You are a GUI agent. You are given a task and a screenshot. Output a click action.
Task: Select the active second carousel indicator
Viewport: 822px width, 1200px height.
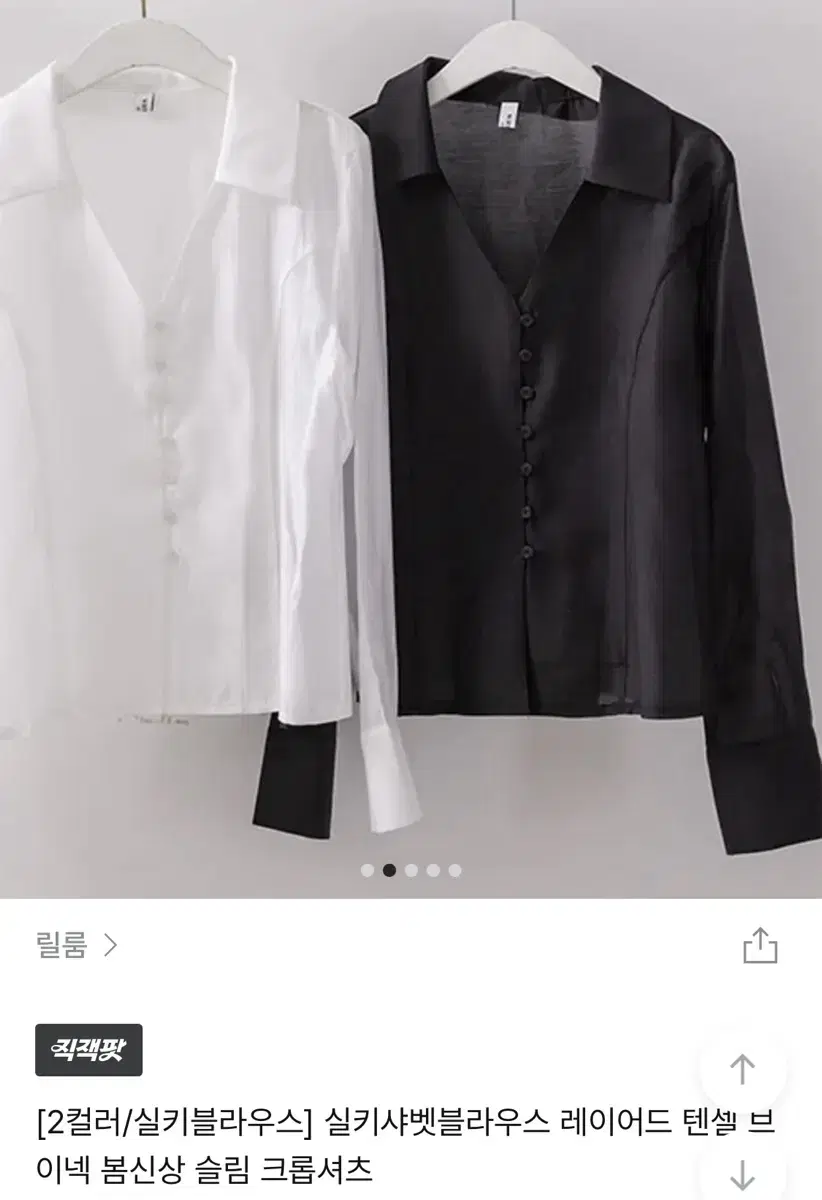point(389,871)
